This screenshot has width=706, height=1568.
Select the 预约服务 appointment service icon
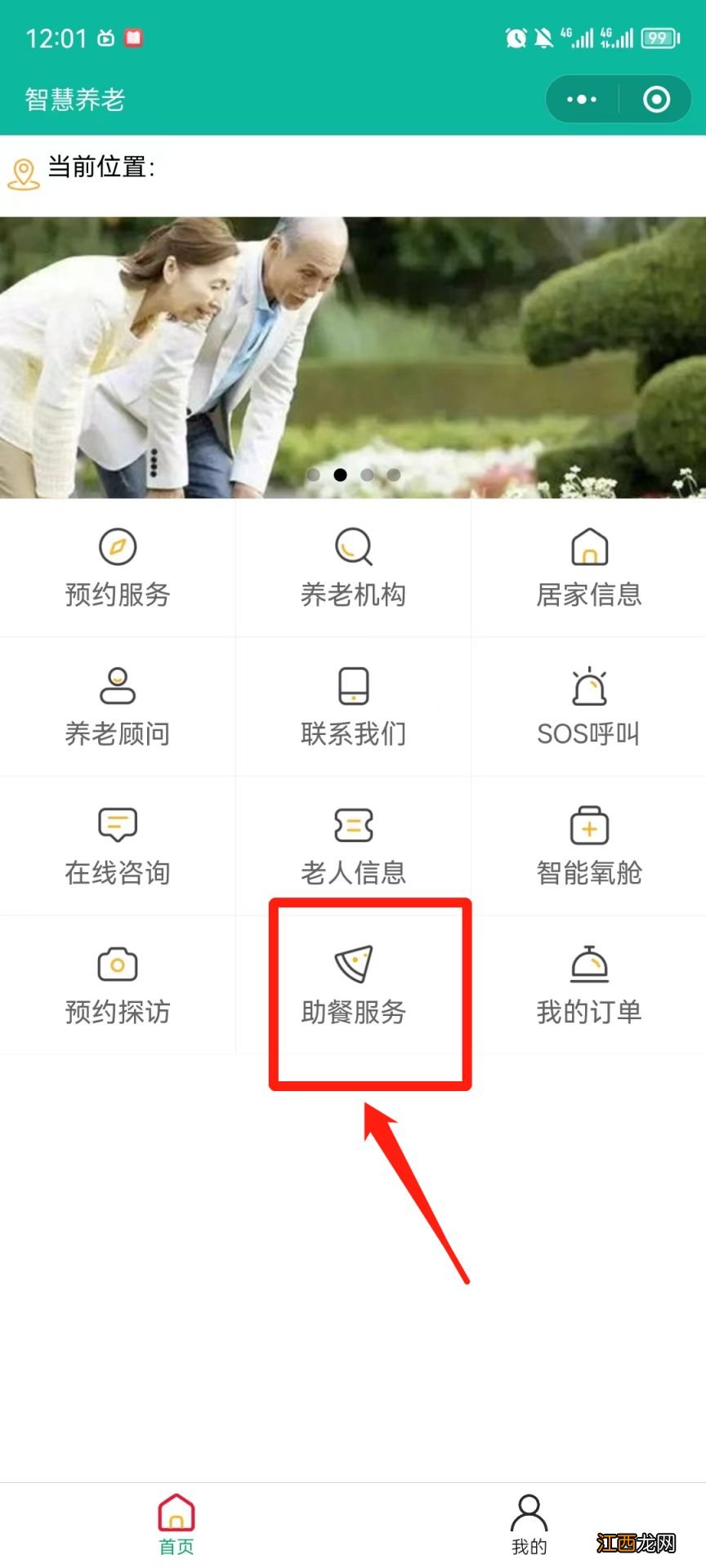coord(117,568)
